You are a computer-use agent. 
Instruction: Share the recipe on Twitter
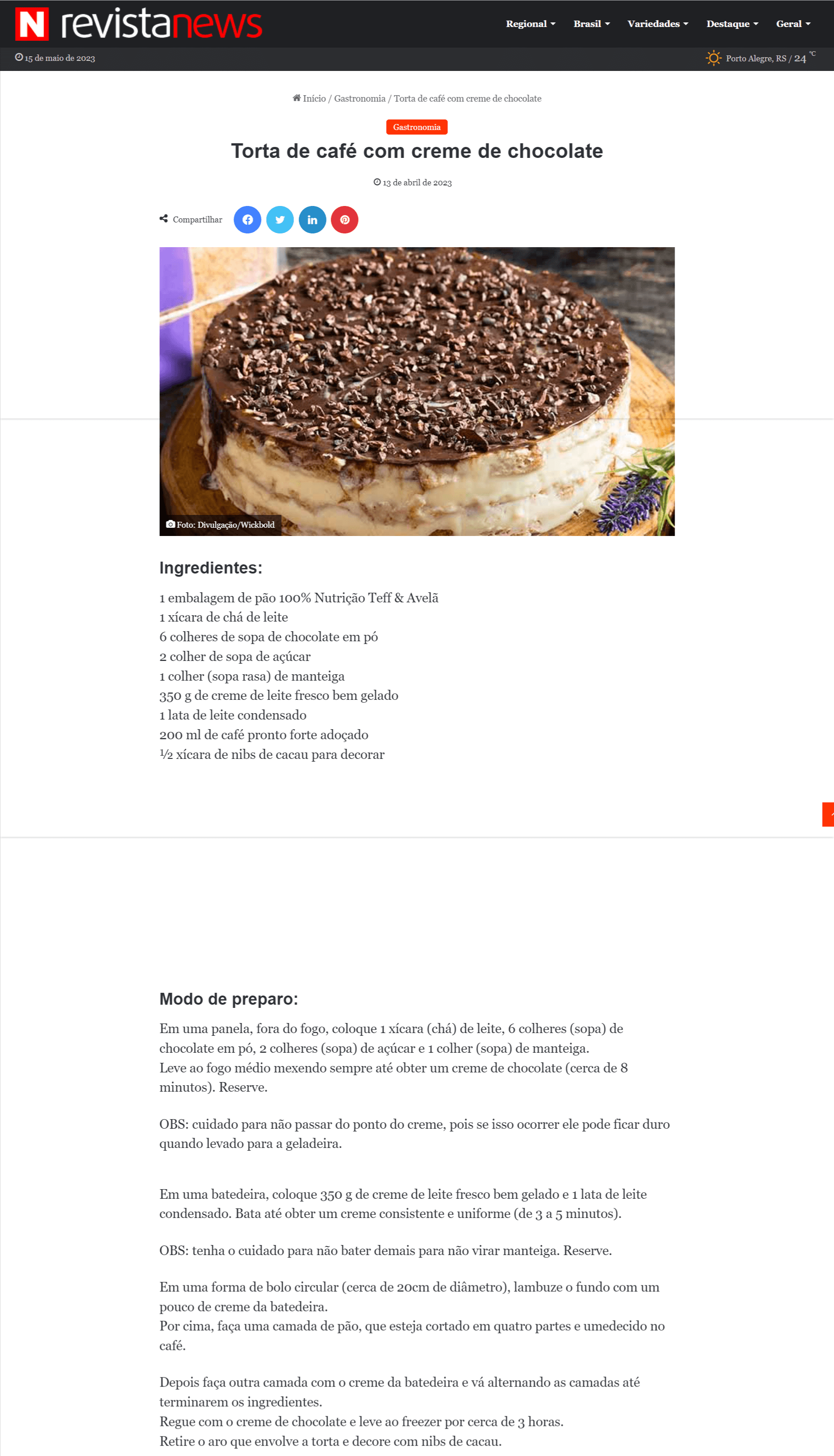[280, 220]
